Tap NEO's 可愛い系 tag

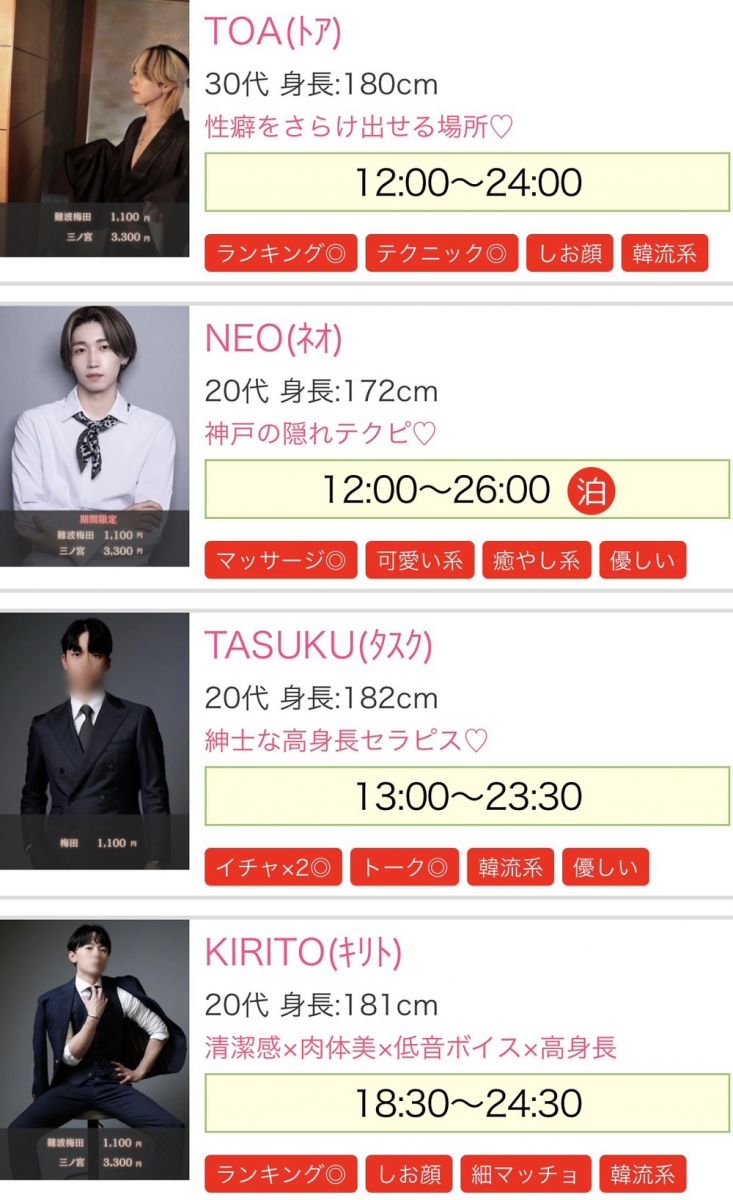point(420,561)
